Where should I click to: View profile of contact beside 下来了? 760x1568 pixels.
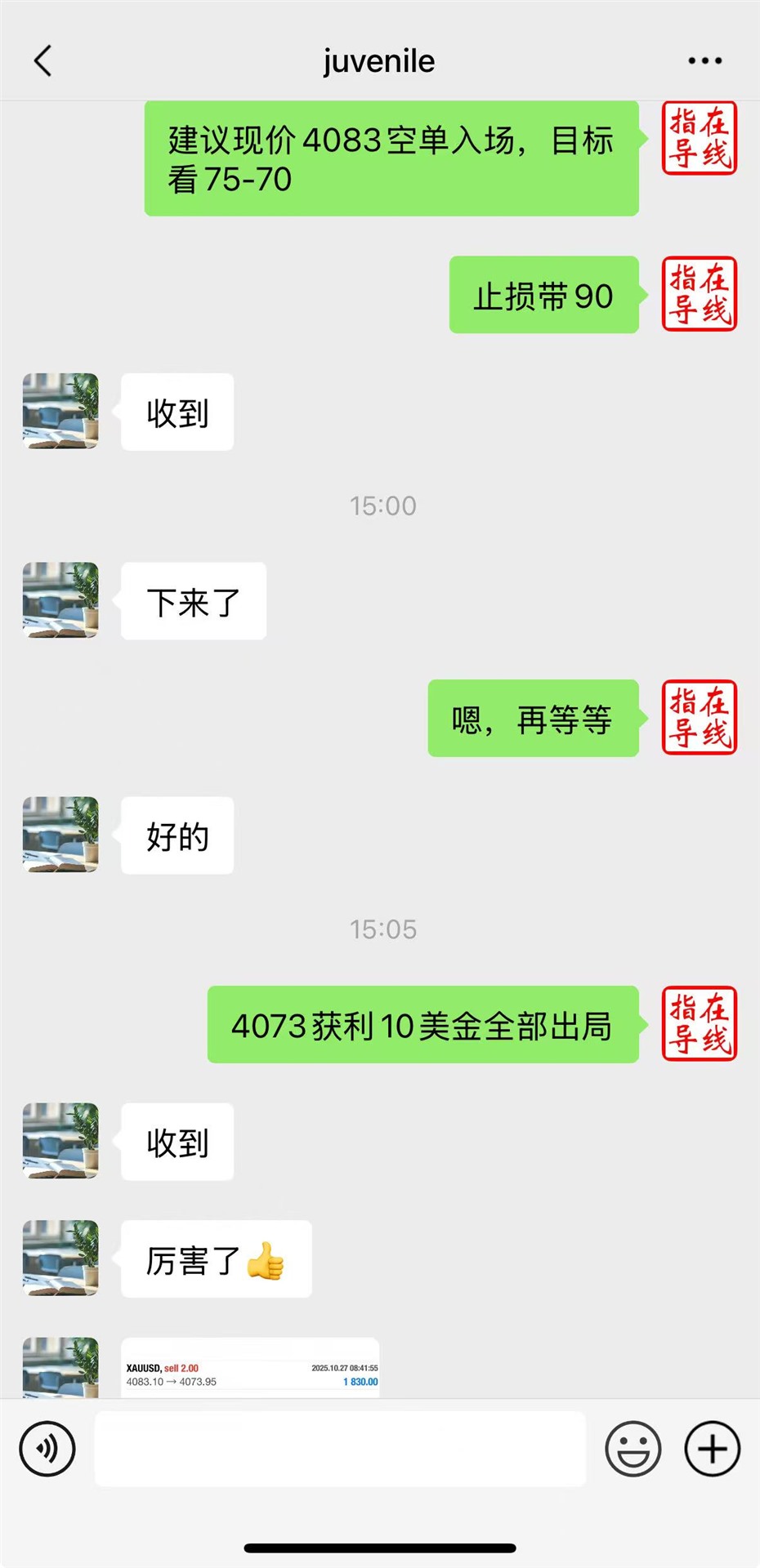[60, 600]
